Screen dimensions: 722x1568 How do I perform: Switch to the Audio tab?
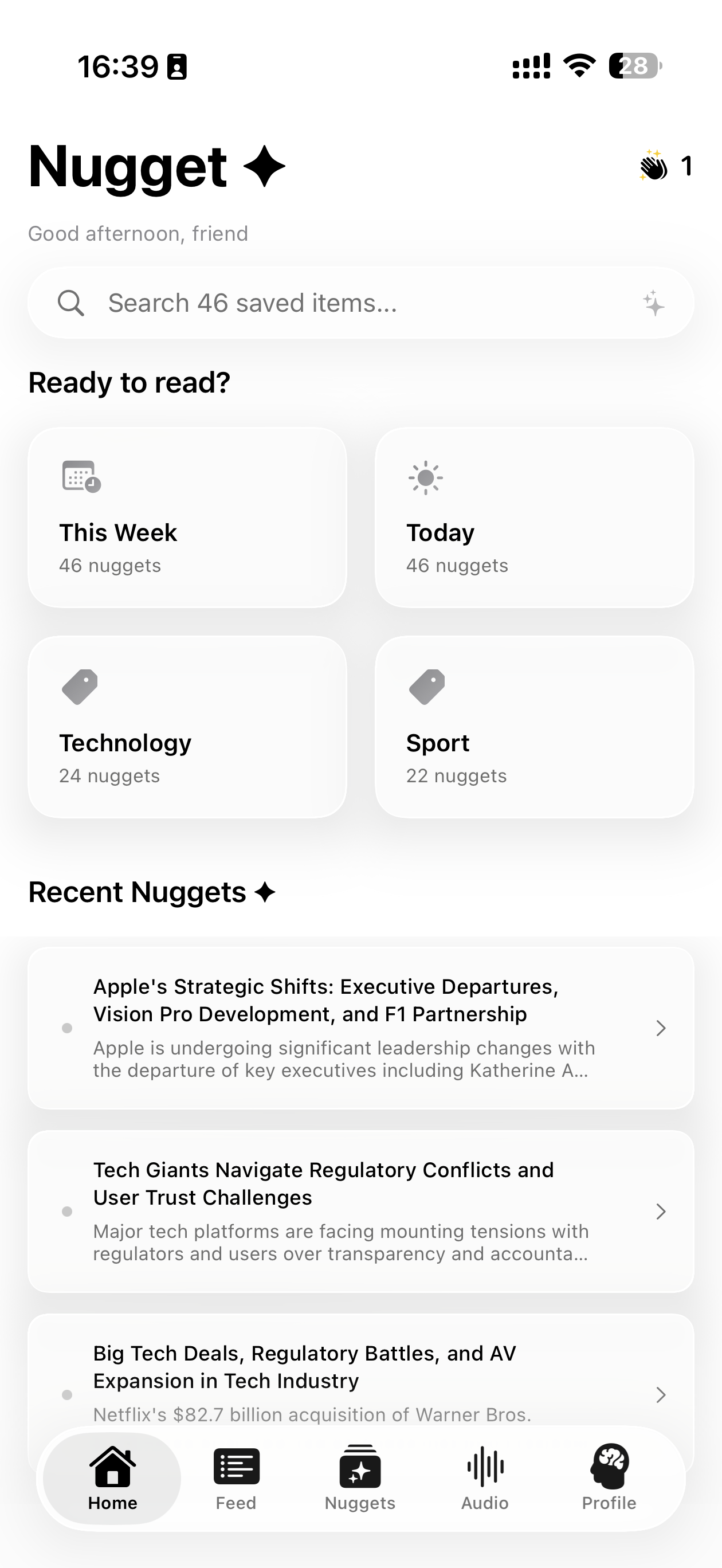(x=485, y=1478)
